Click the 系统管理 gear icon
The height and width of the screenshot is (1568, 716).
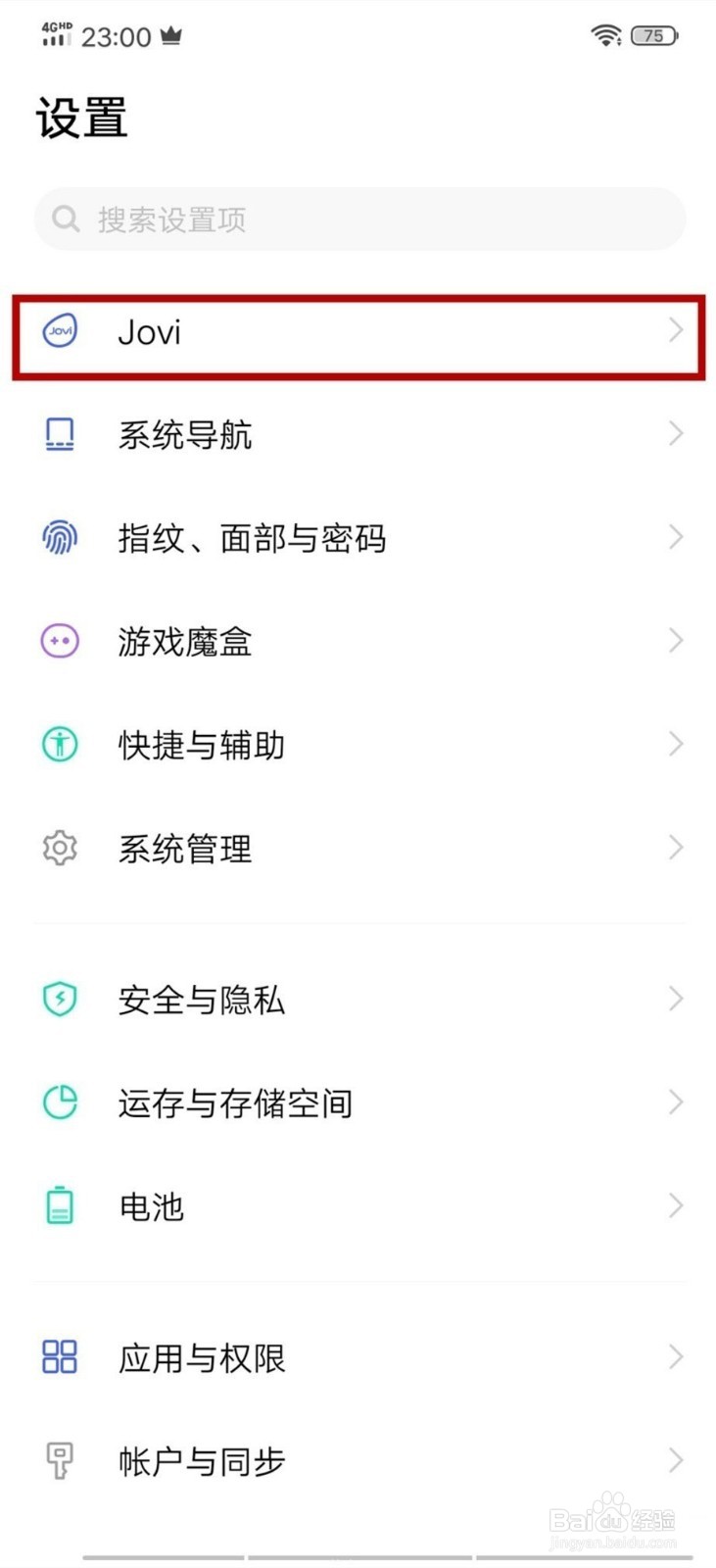pos(60,849)
